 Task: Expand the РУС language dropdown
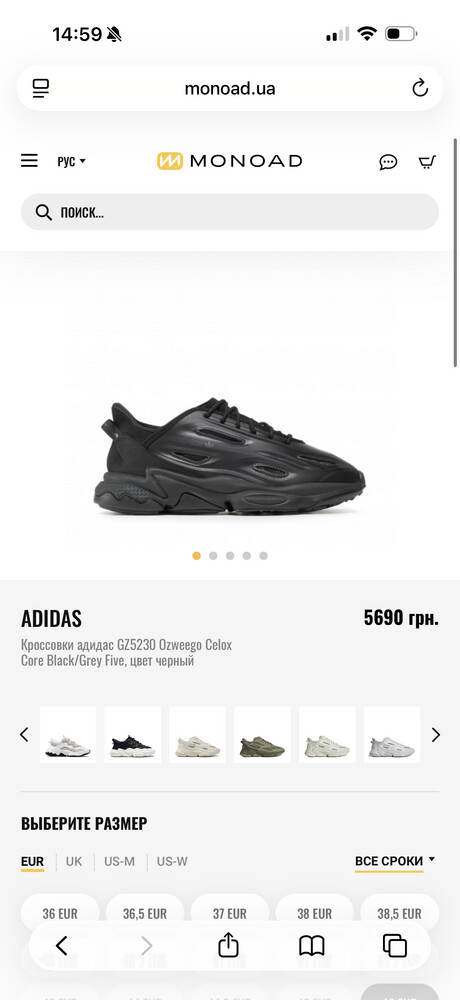[x=71, y=161]
